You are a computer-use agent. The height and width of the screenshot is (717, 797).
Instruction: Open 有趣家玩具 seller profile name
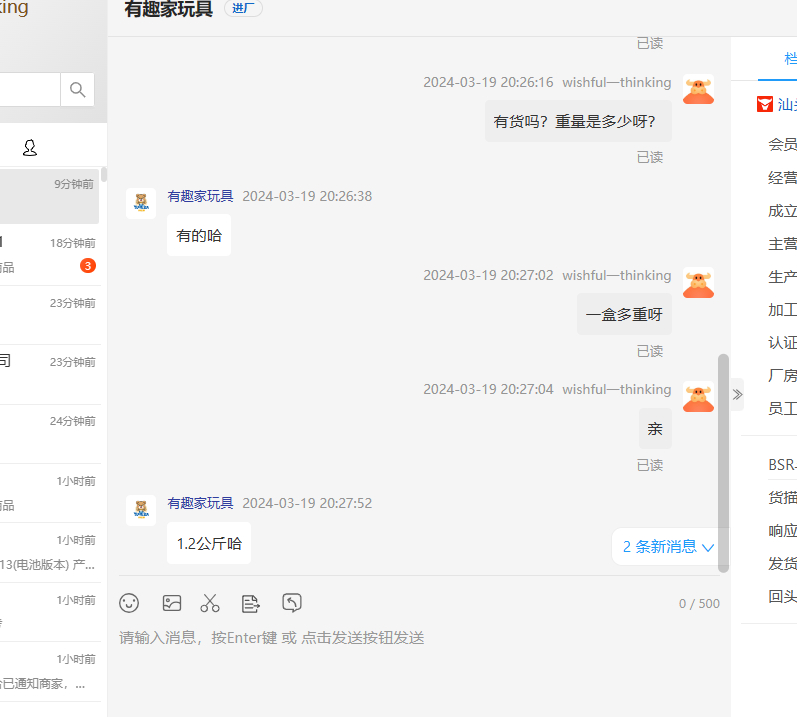[200, 196]
